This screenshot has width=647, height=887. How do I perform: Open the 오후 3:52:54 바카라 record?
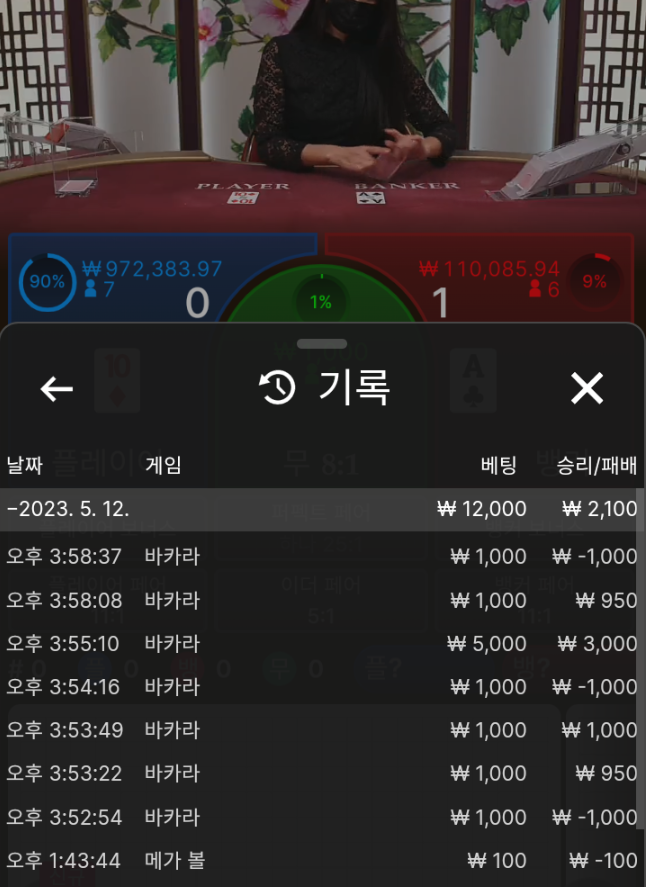pos(320,817)
